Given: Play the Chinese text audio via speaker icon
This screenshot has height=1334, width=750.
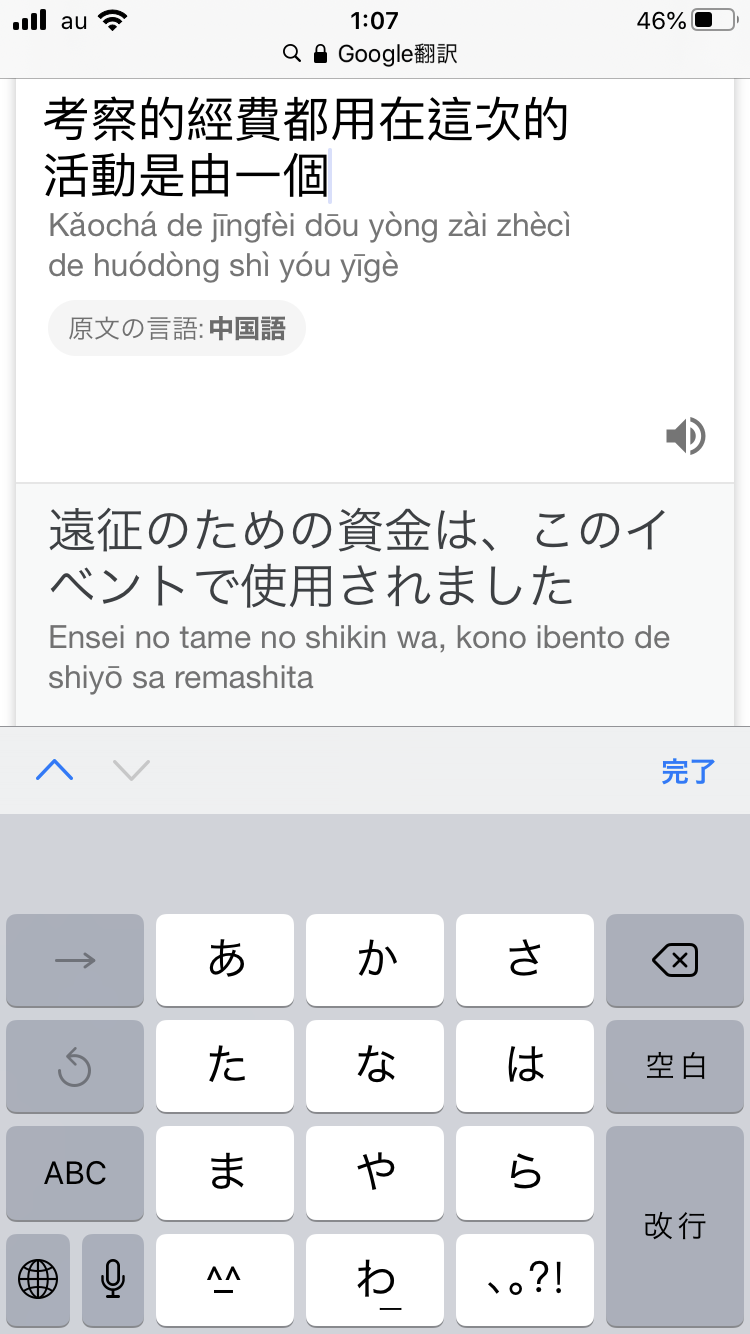Looking at the screenshot, I should [x=686, y=437].
